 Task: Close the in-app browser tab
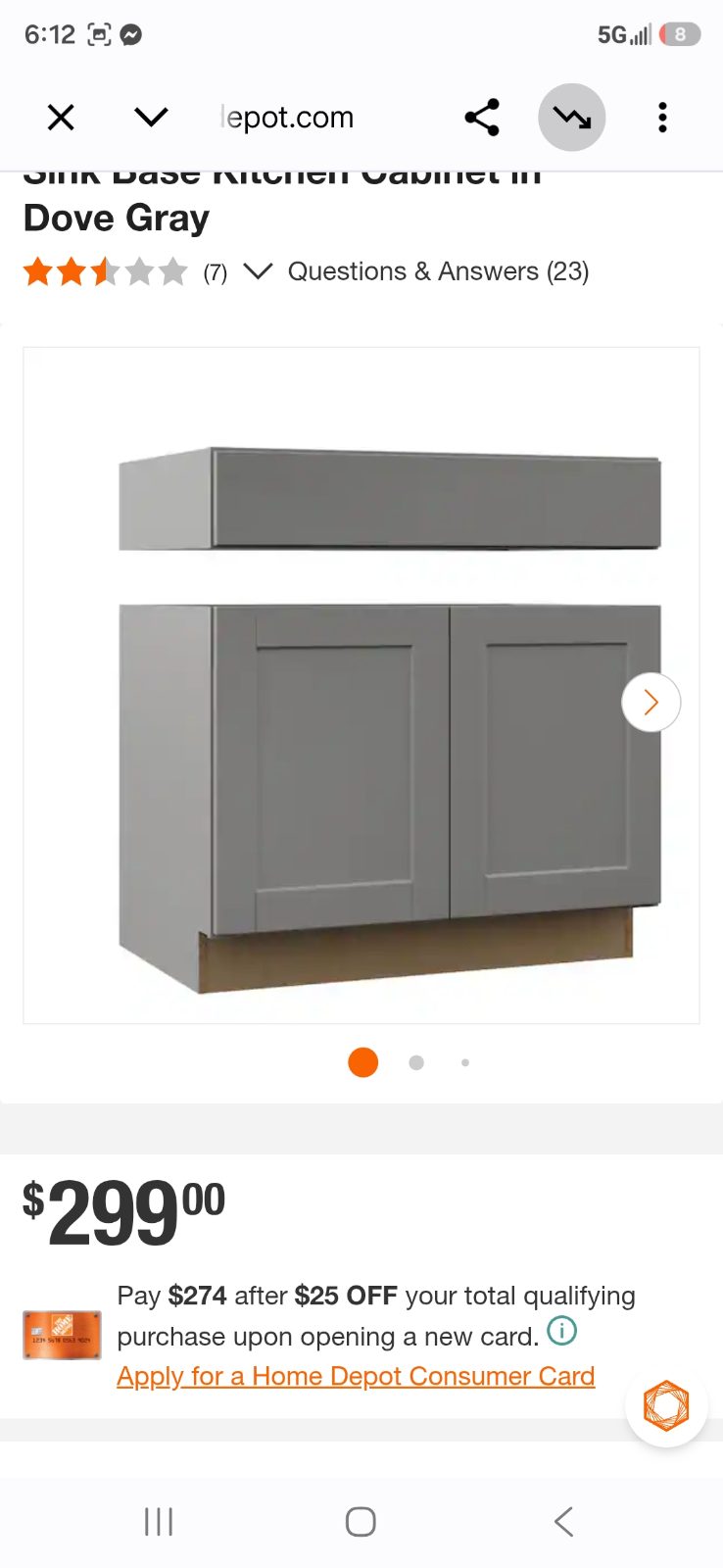coord(61,118)
